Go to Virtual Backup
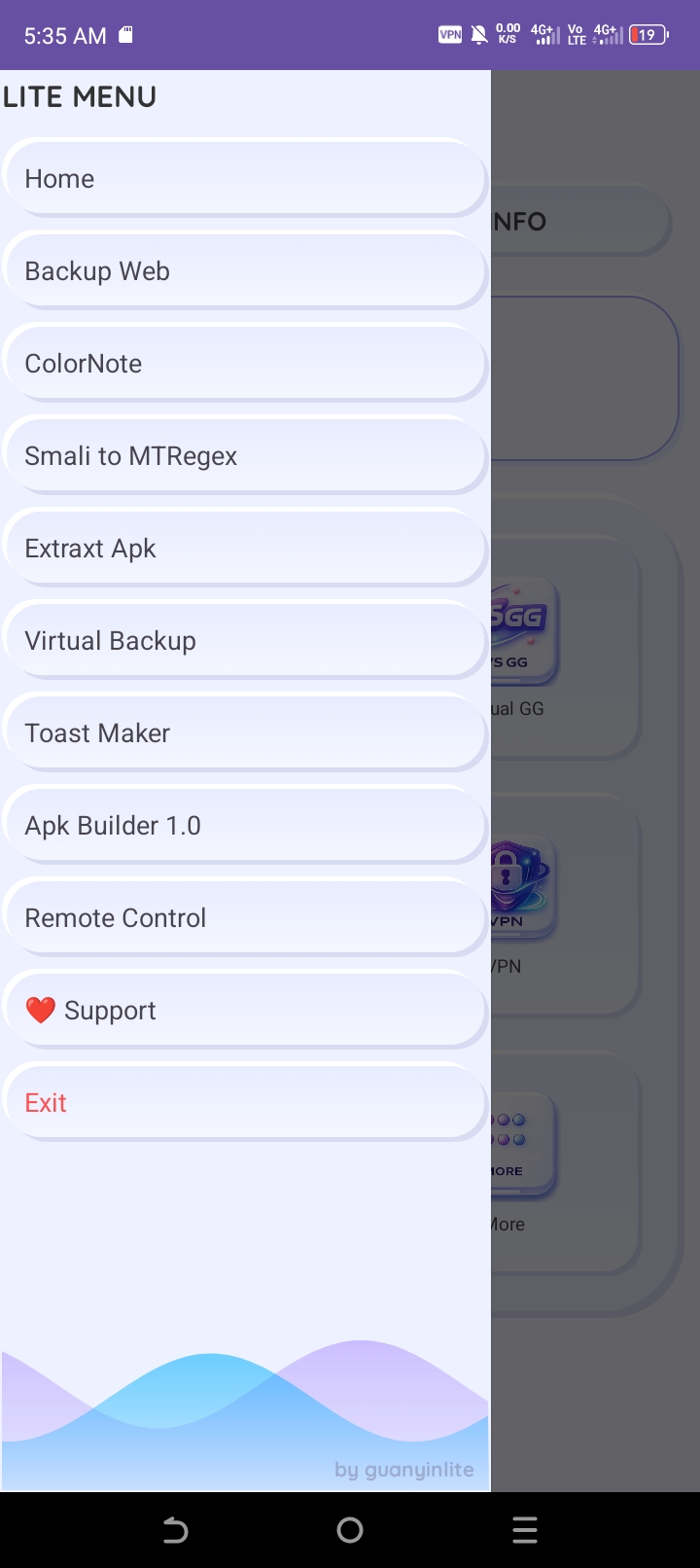Image resolution: width=700 pixels, height=1568 pixels. tap(243, 641)
